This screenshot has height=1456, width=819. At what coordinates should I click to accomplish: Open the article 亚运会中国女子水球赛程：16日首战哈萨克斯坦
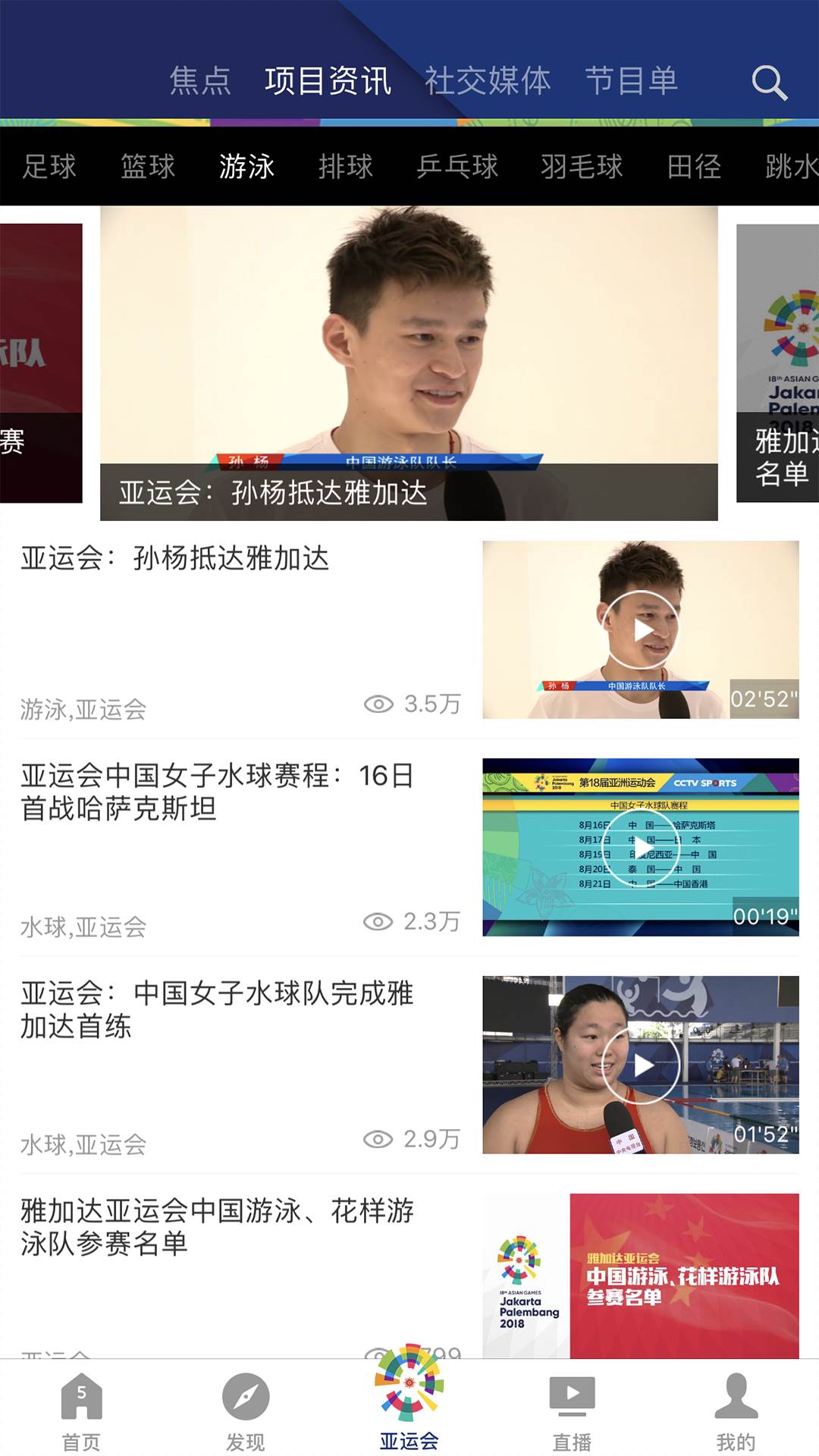(x=218, y=792)
